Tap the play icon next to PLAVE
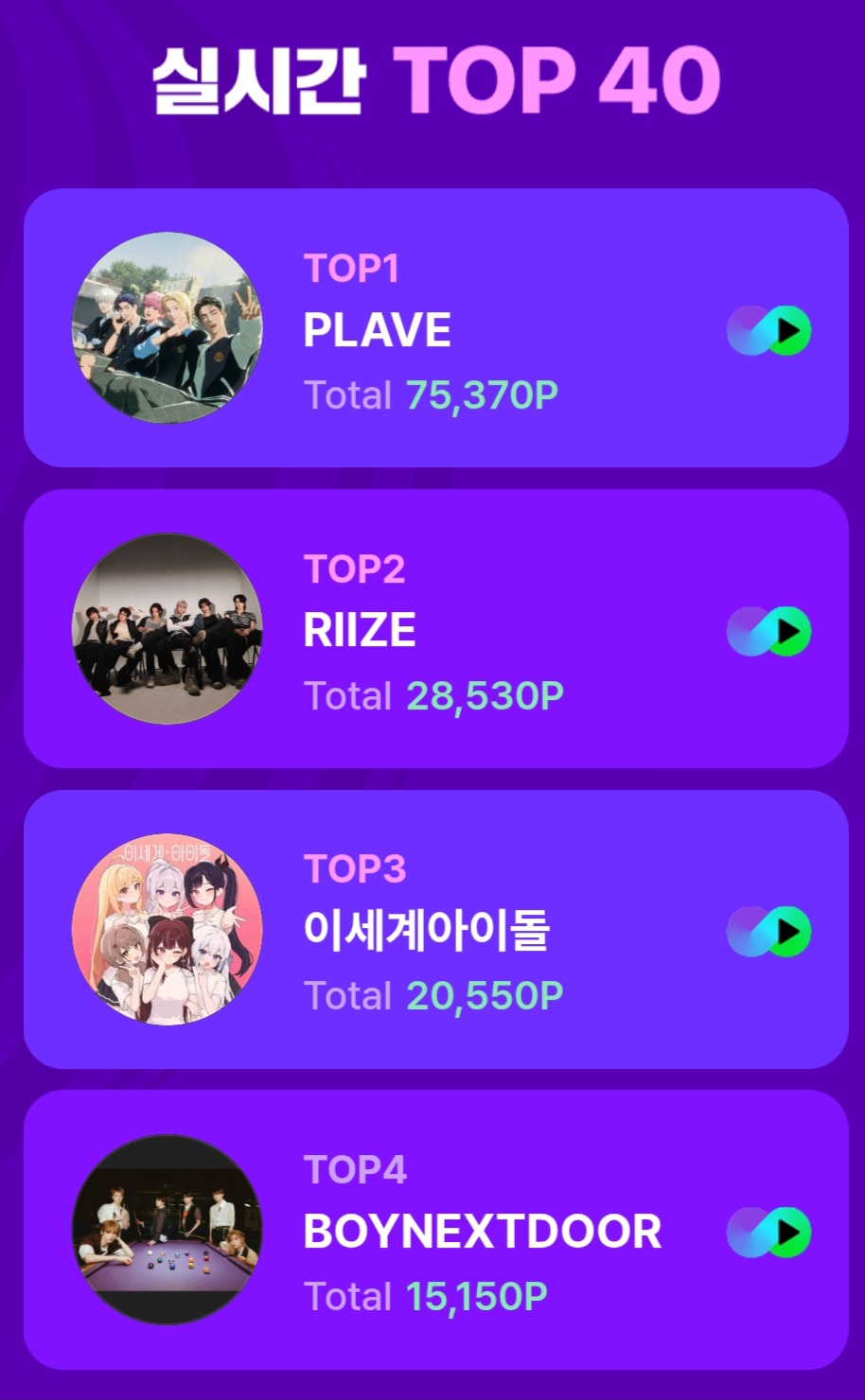The height and width of the screenshot is (1400, 865). (x=768, y=330)
